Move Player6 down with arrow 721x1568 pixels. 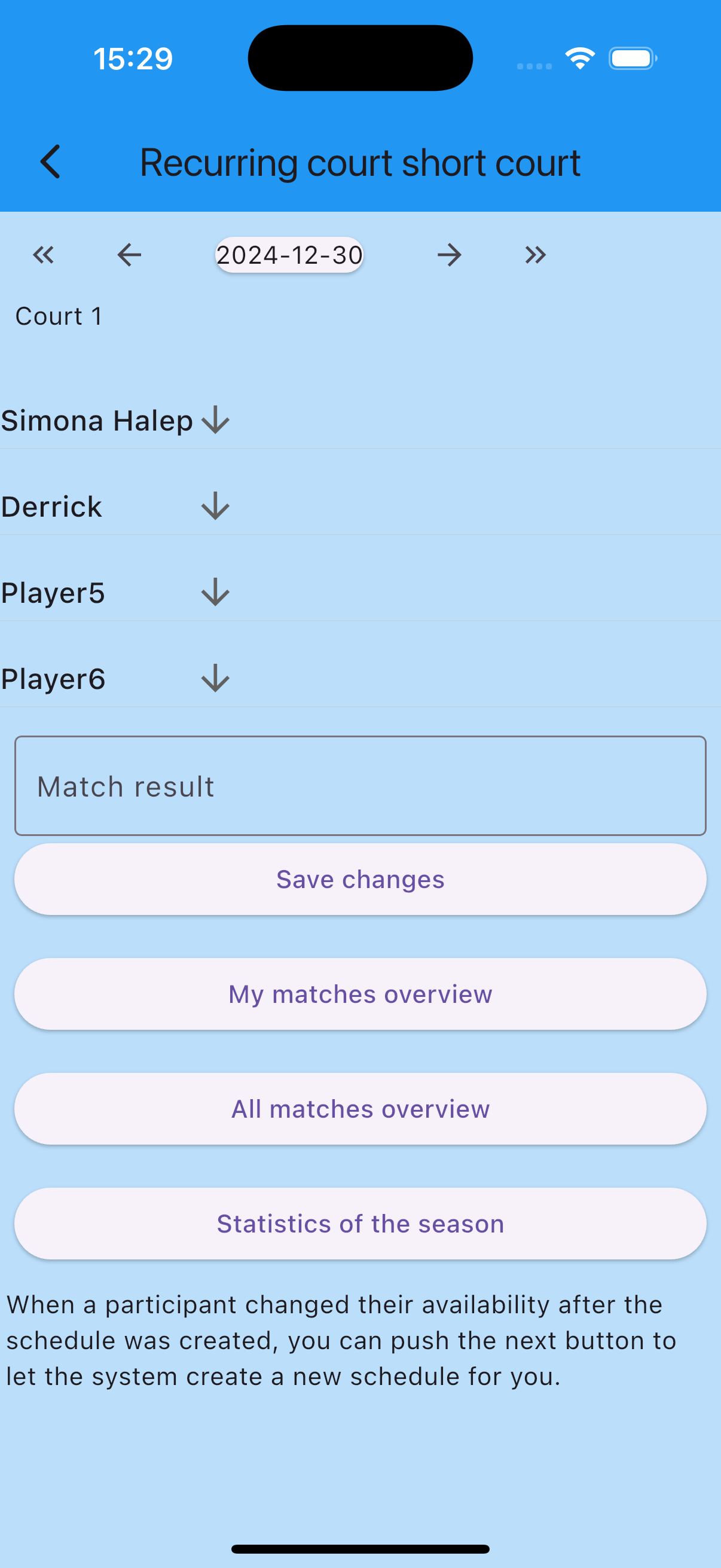point(215,678)
